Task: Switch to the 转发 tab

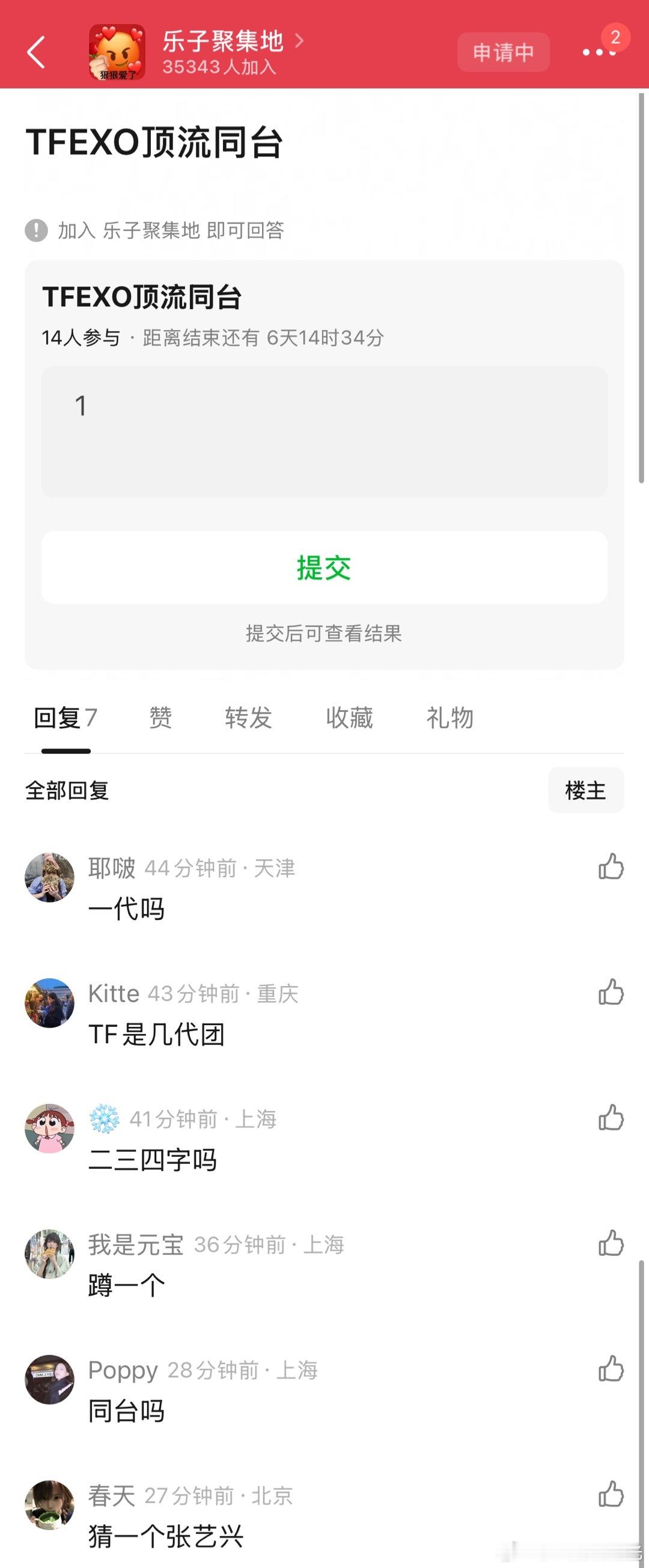Action: coord(248,717)
